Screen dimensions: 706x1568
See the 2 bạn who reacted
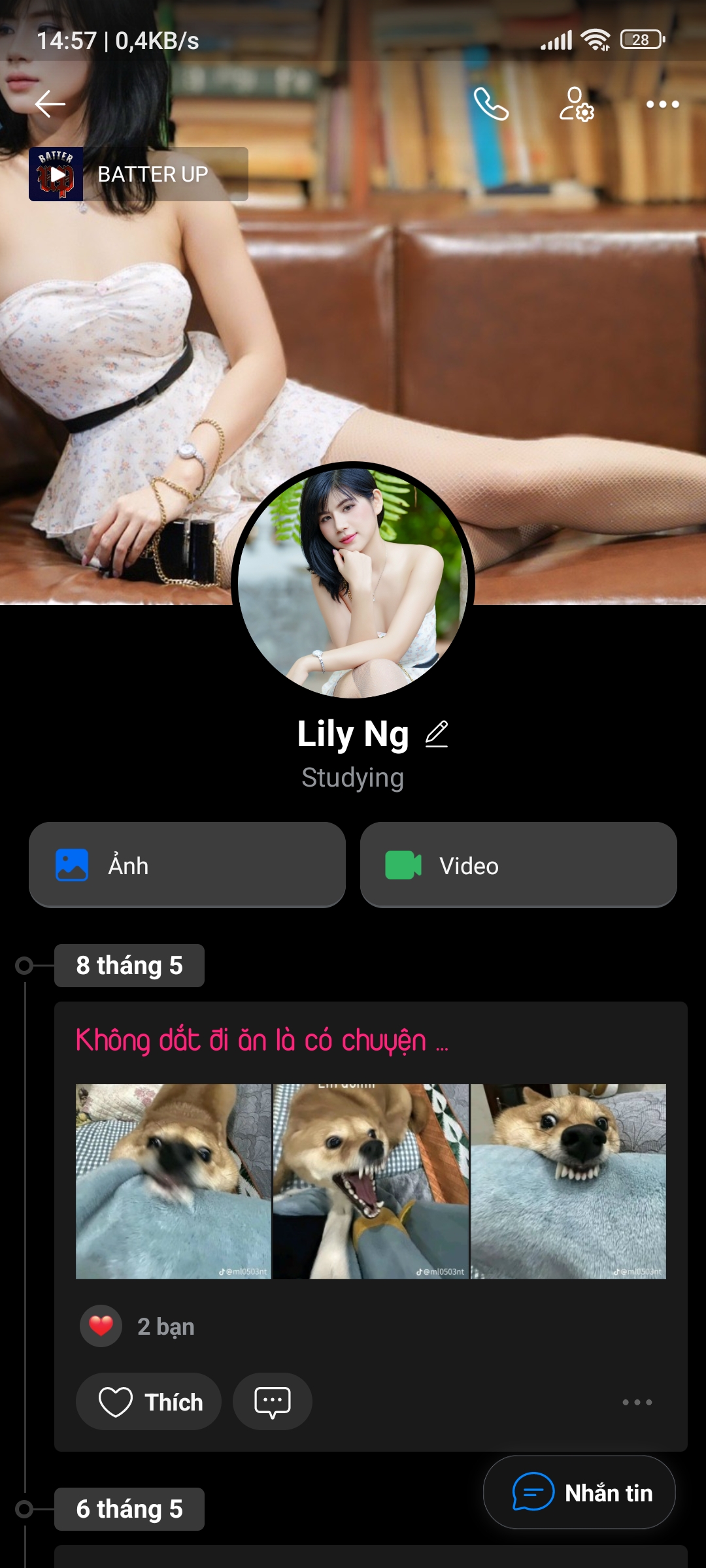click(165, 1327)
